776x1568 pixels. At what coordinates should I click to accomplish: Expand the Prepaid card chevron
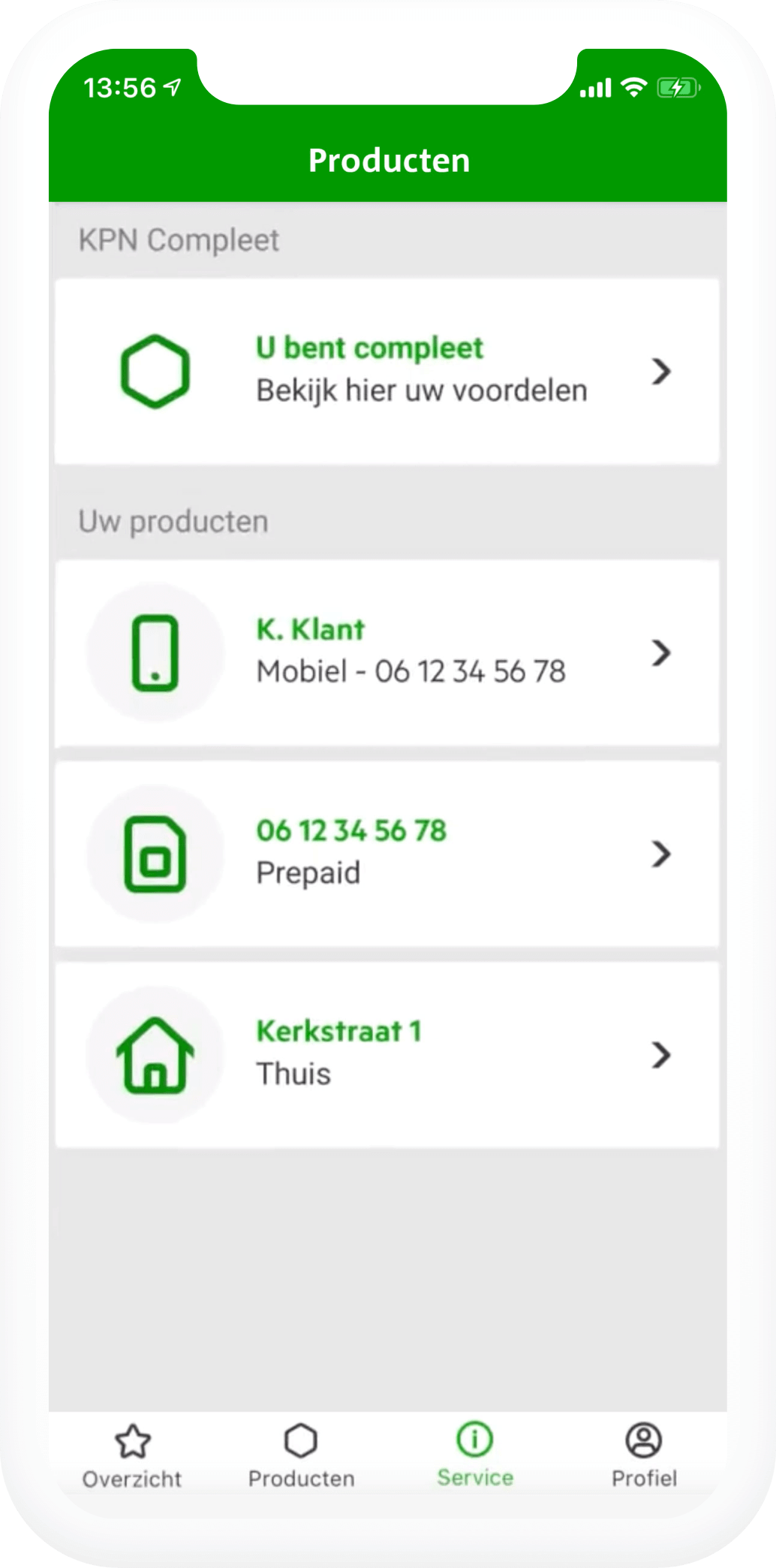[x=660, y=854]
